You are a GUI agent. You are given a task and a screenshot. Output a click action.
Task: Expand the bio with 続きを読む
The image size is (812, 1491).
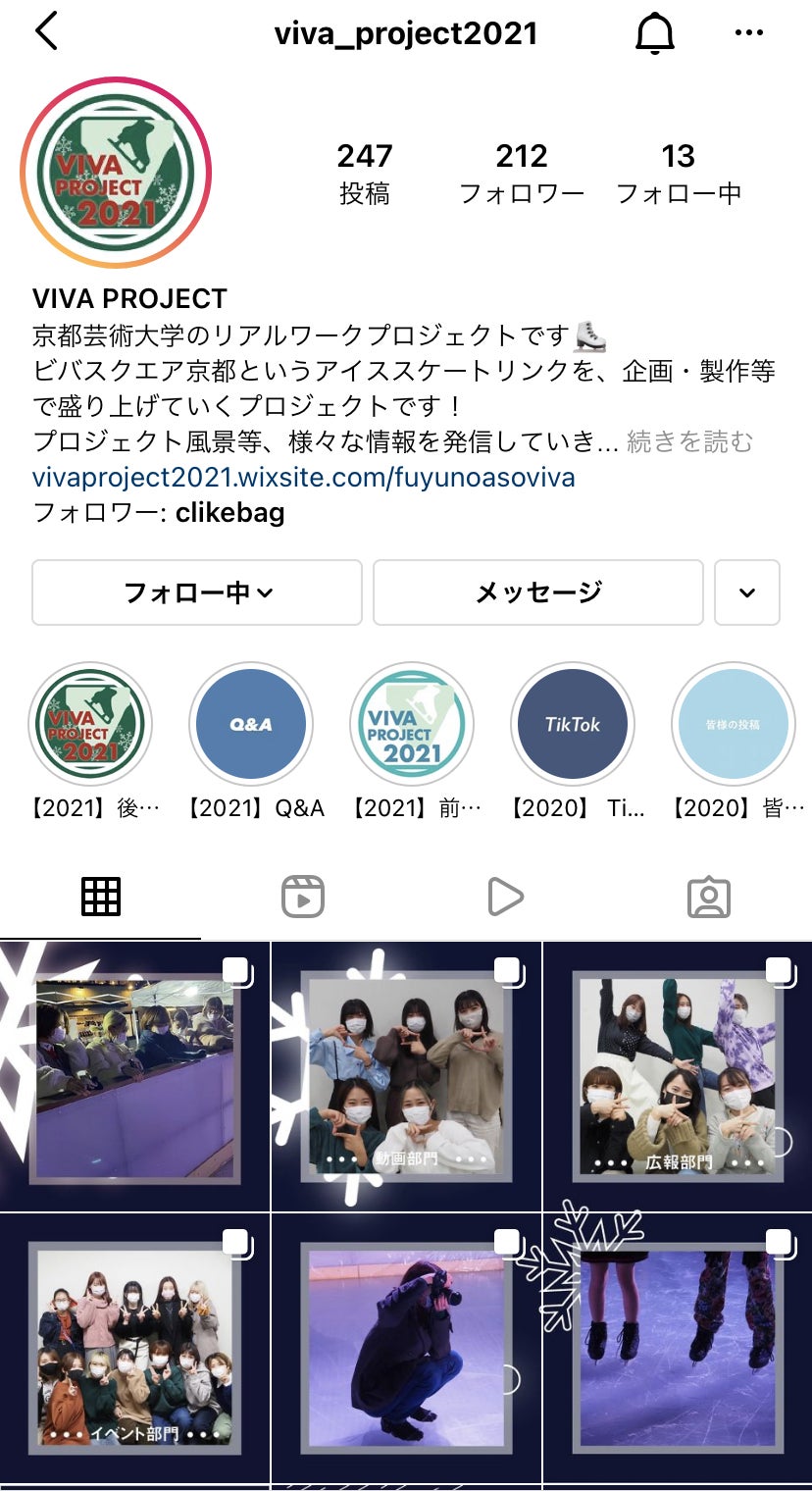[689, 441]
